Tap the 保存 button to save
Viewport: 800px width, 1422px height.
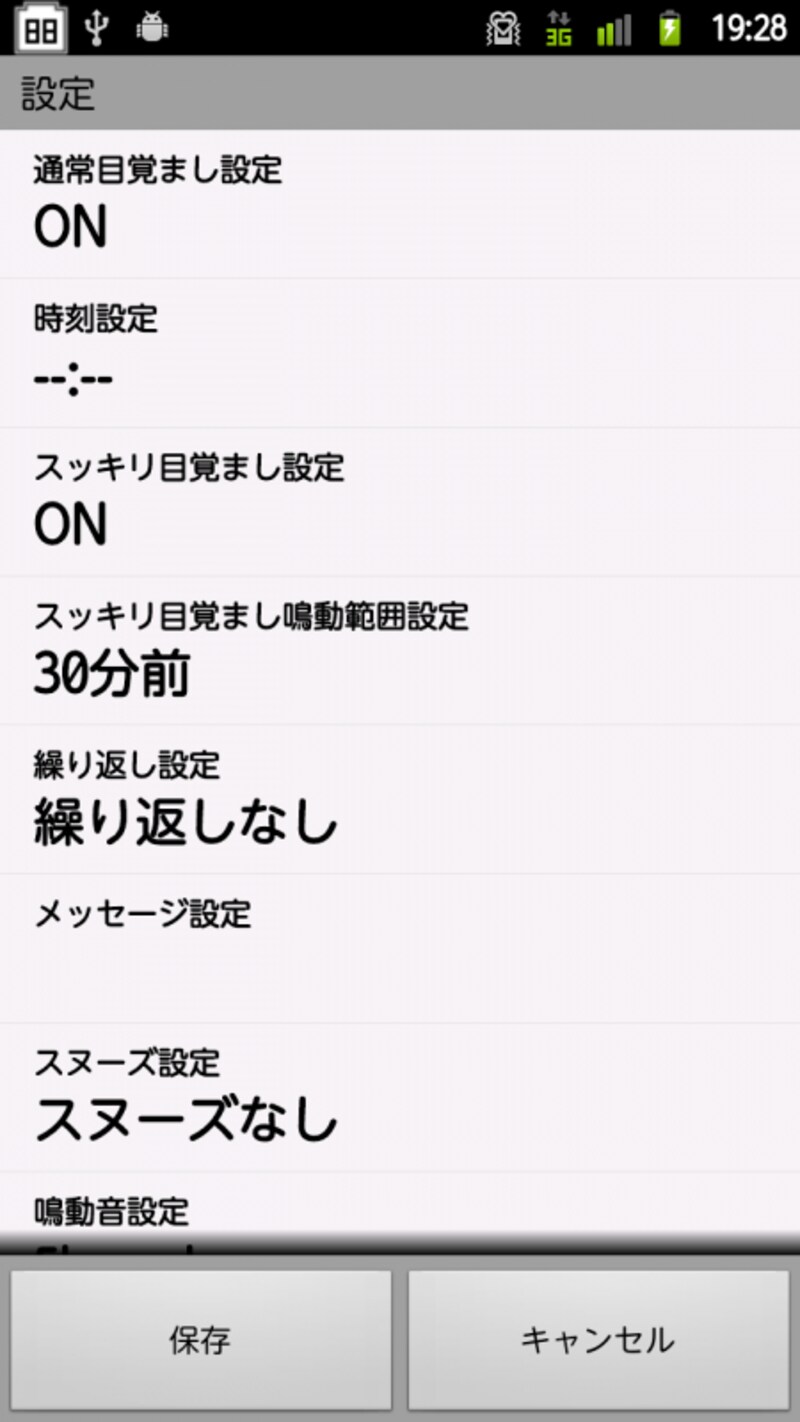(x=201, y=1340)
